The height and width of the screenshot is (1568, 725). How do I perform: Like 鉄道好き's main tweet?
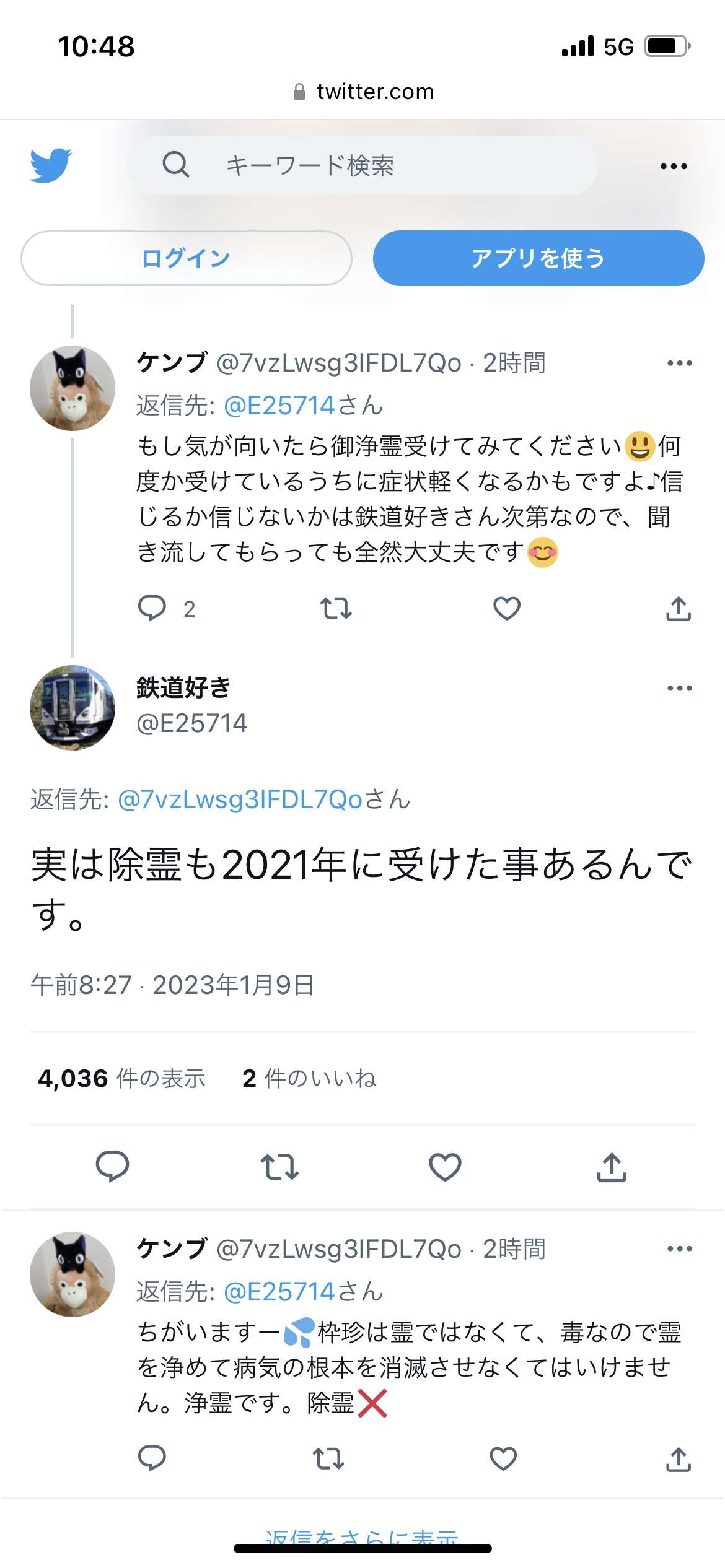(x=445, y=1167)
